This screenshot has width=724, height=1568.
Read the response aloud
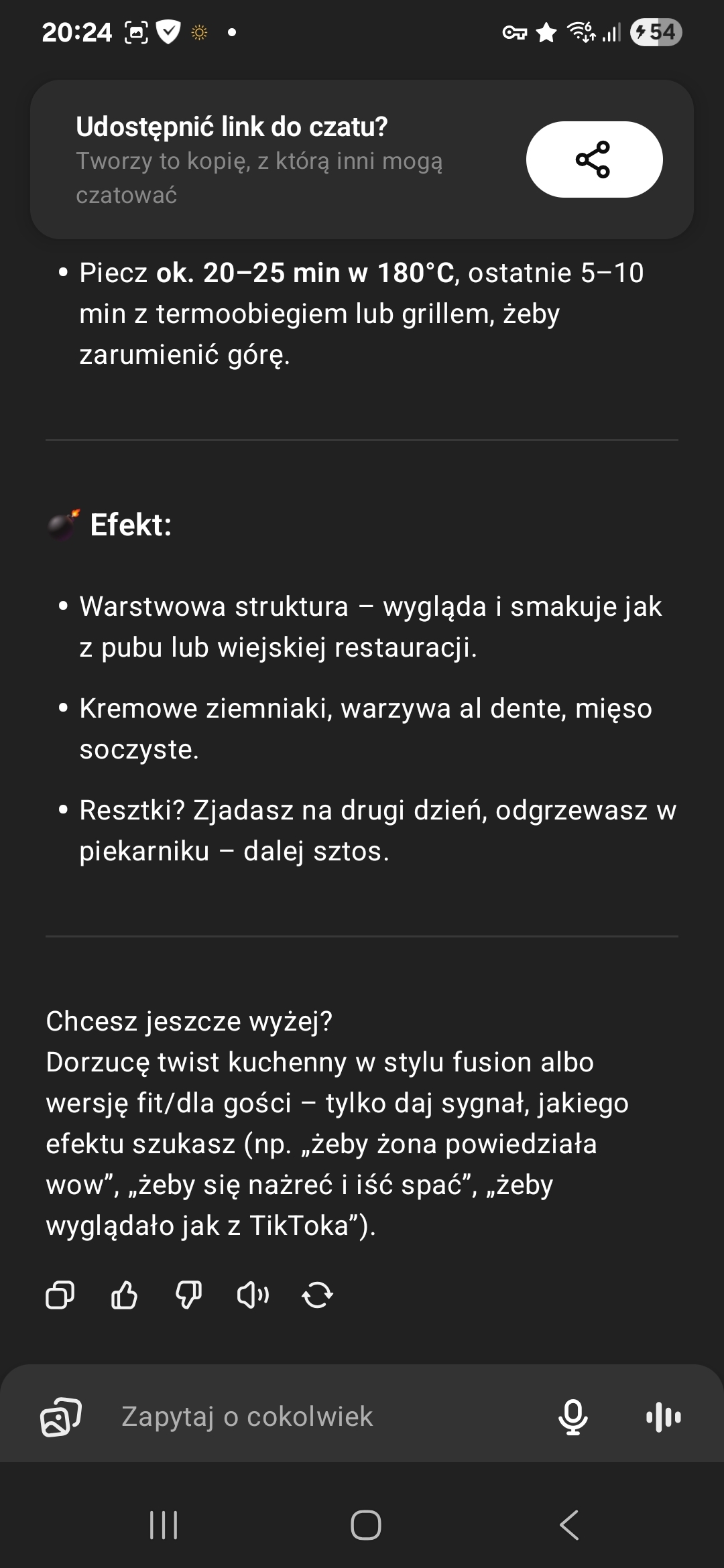tap(253, 1295)
